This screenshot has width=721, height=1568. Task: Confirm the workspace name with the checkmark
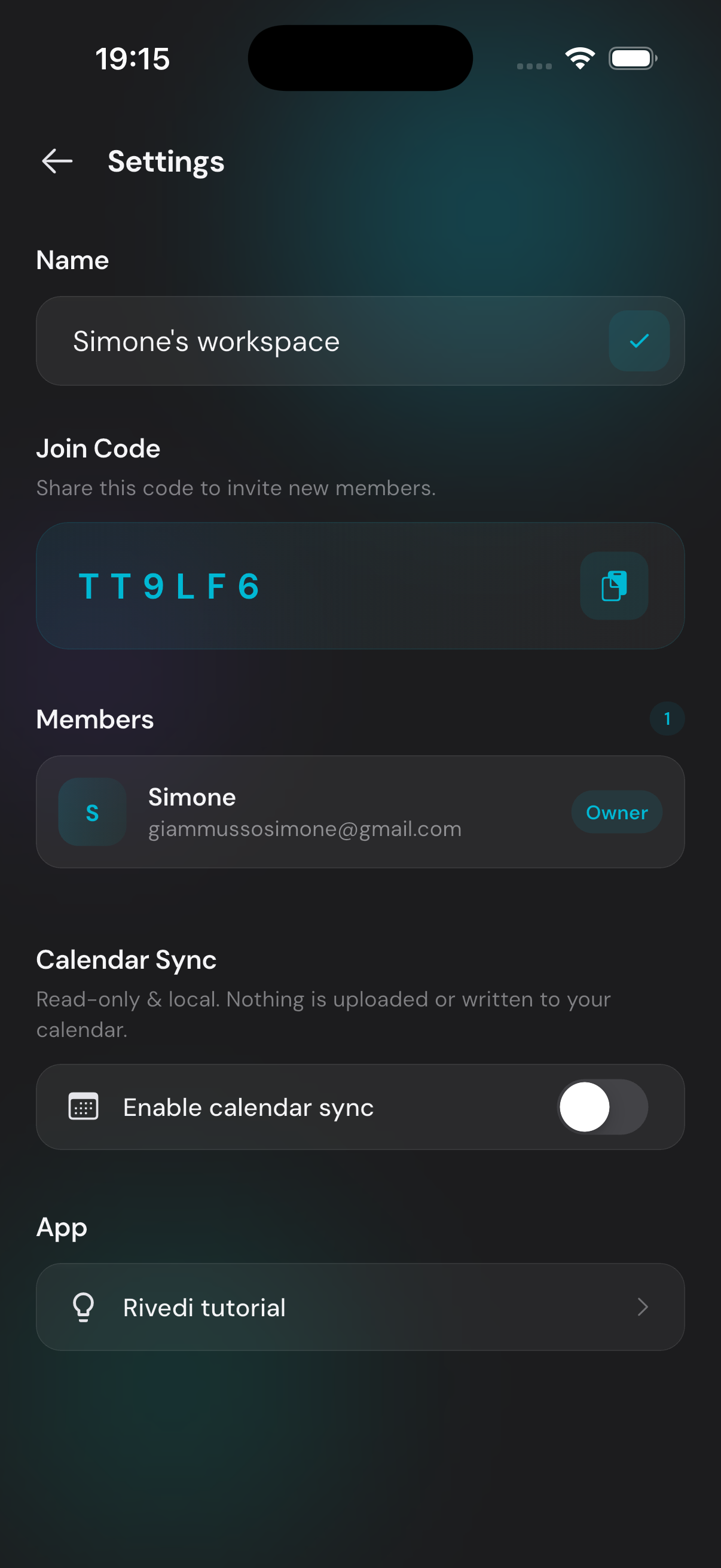639,341
